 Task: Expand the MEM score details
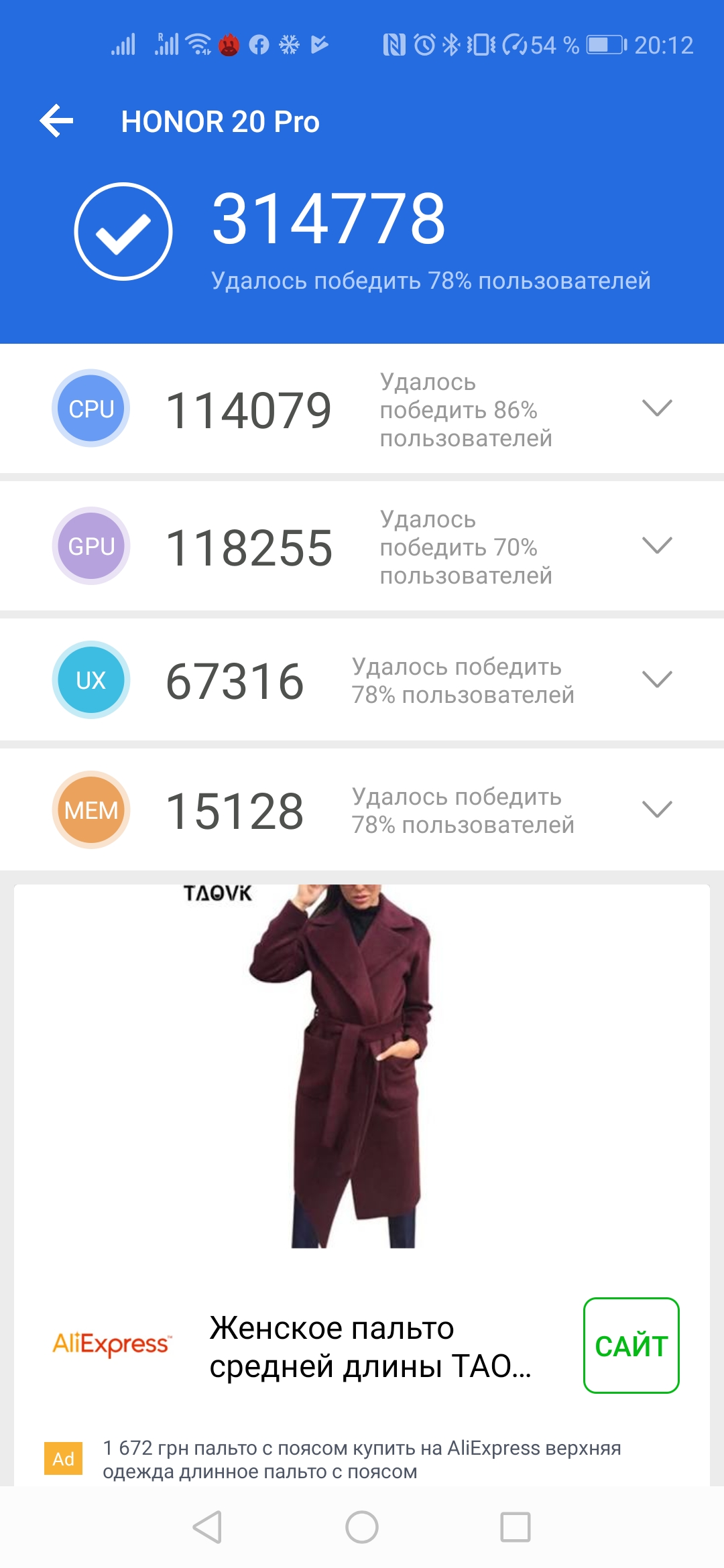[x=656, y=809]
